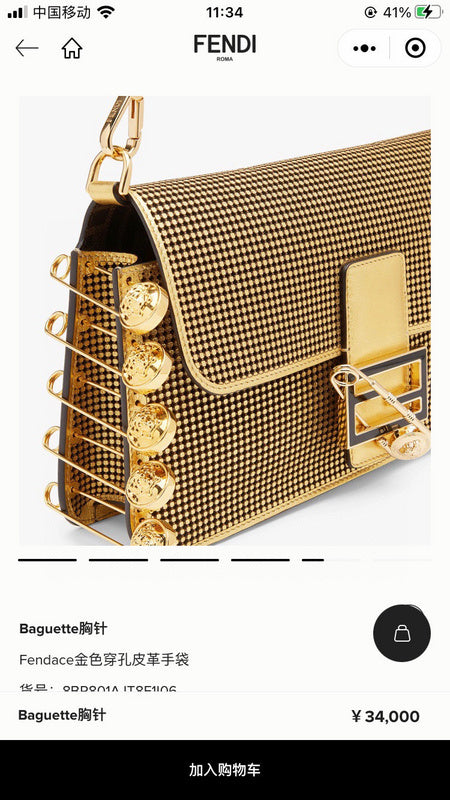Jump to the first image indicator
This screenshot has width=450, height=800.
[47, 560]
